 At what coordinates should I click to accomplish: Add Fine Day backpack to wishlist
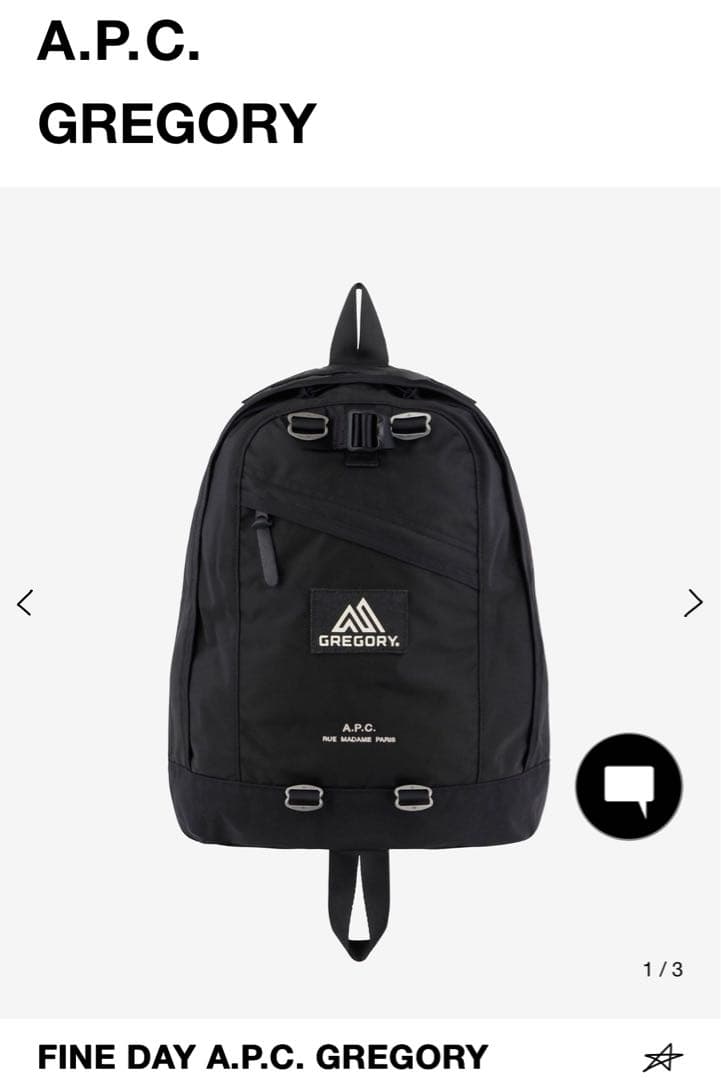pyautogui.click(x=662, y=1057)
